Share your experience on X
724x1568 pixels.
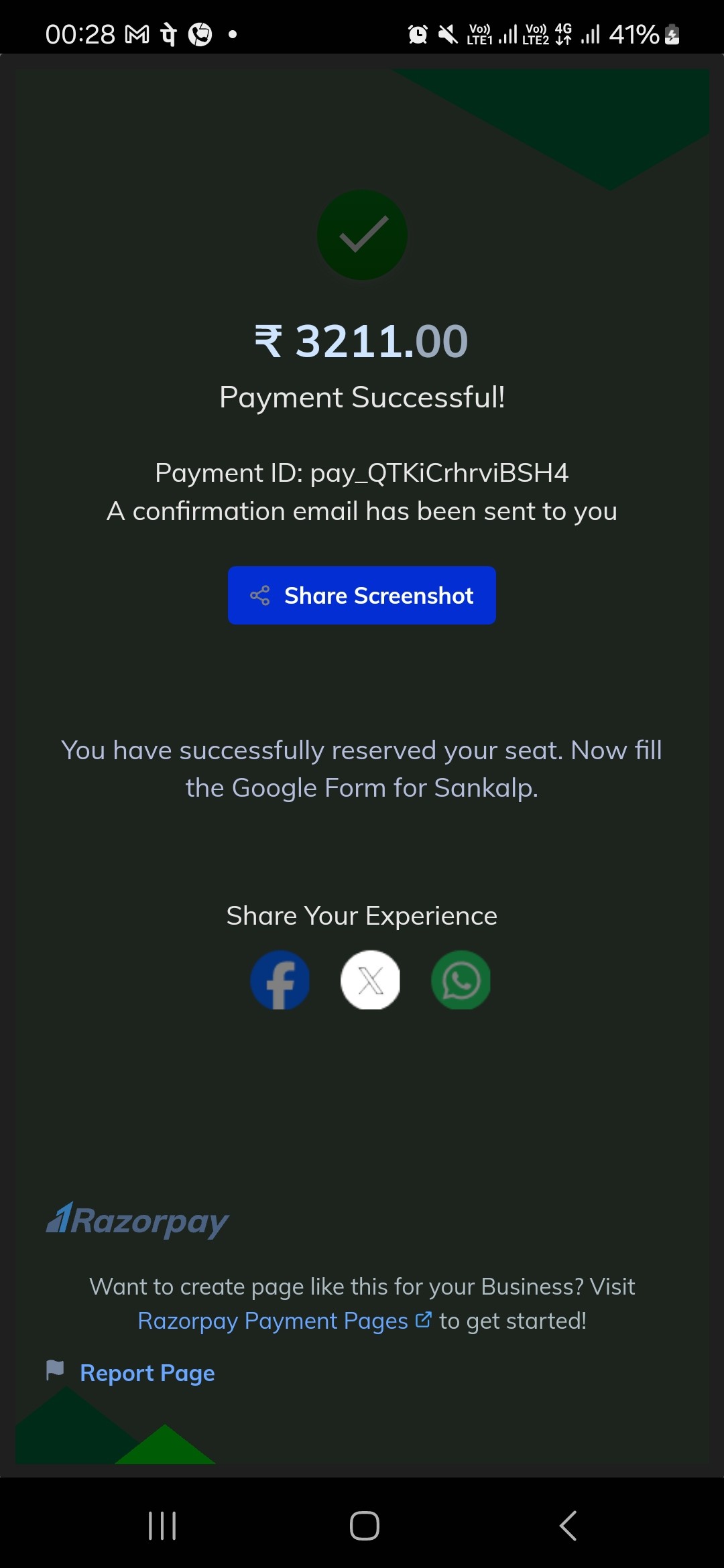click(x=371, y=980)
